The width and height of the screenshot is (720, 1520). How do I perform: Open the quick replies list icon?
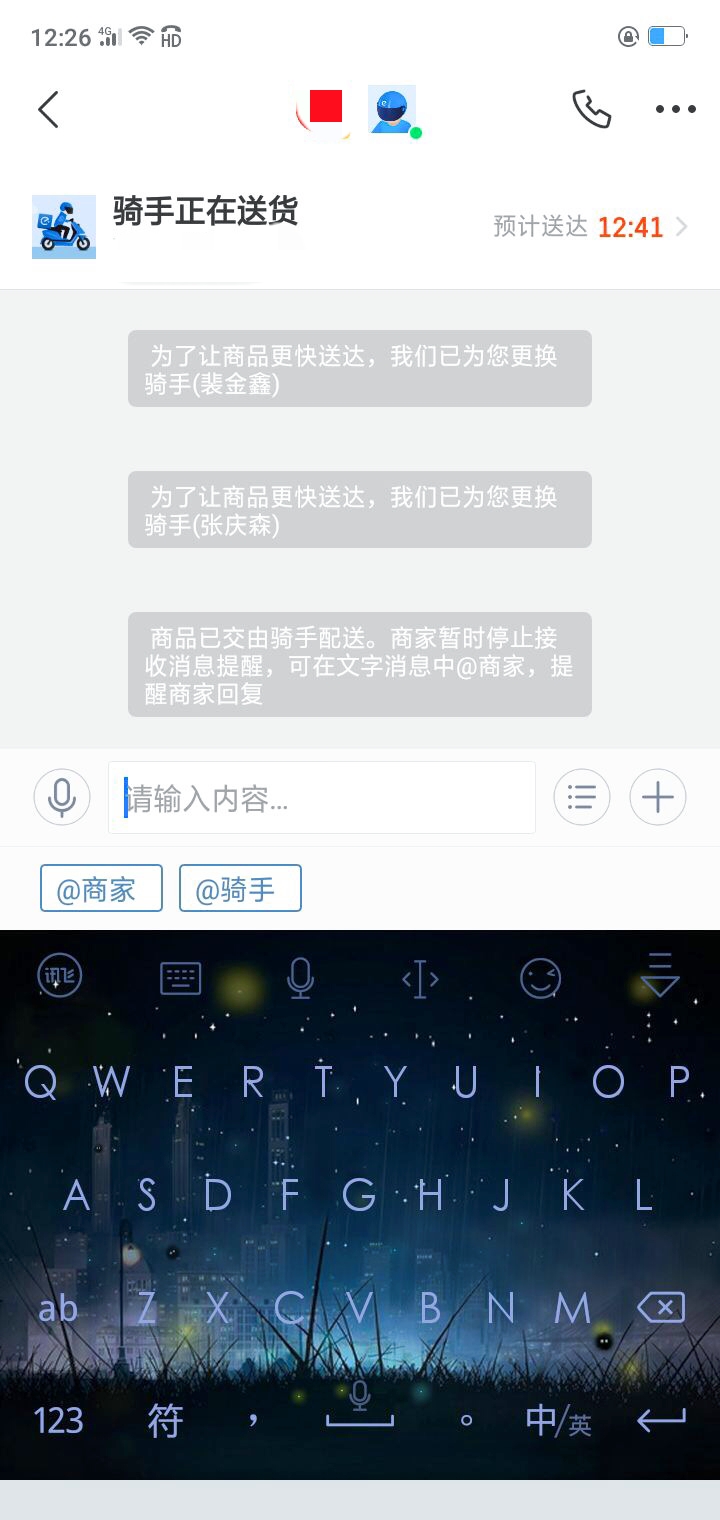(x=582, y=797)
